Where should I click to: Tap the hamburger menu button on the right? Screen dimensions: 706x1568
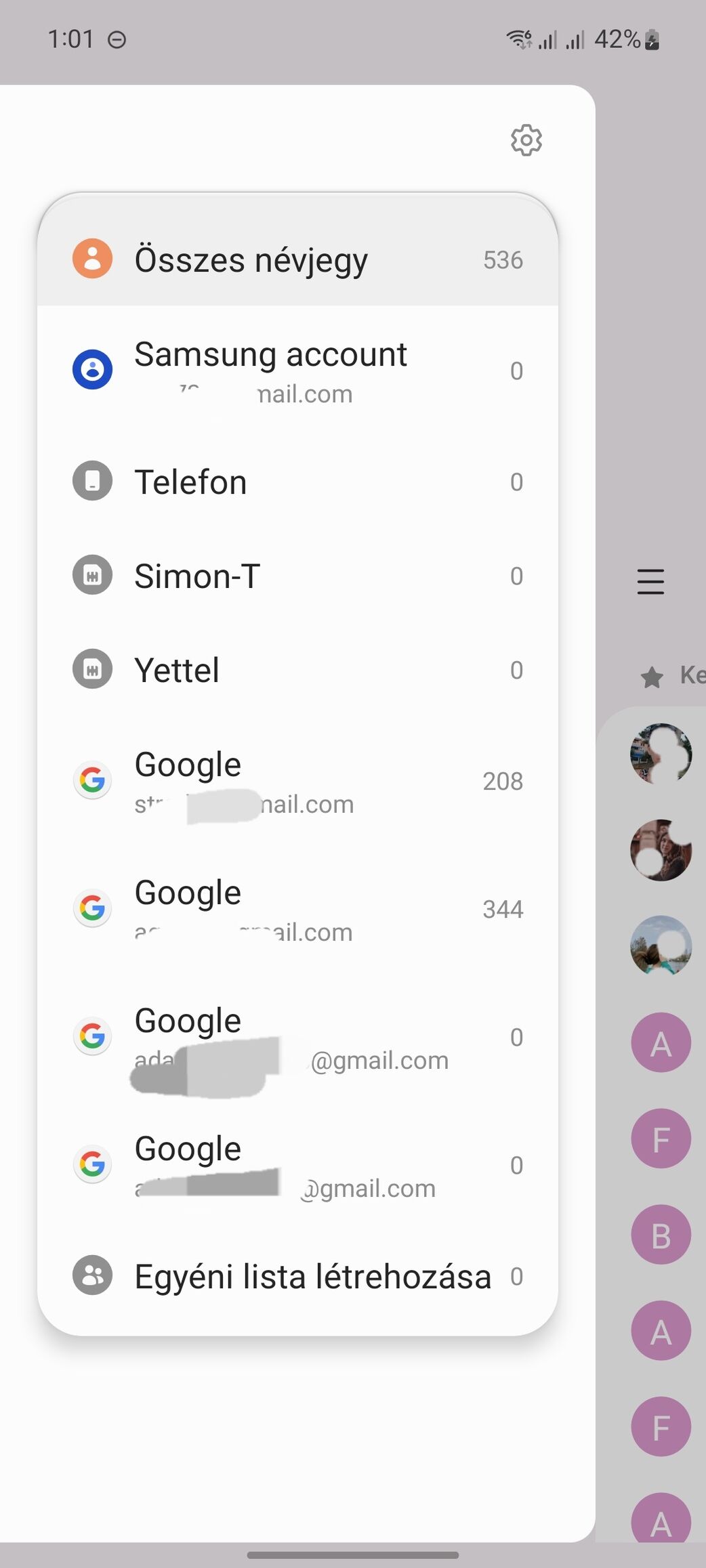click(650, 582)
